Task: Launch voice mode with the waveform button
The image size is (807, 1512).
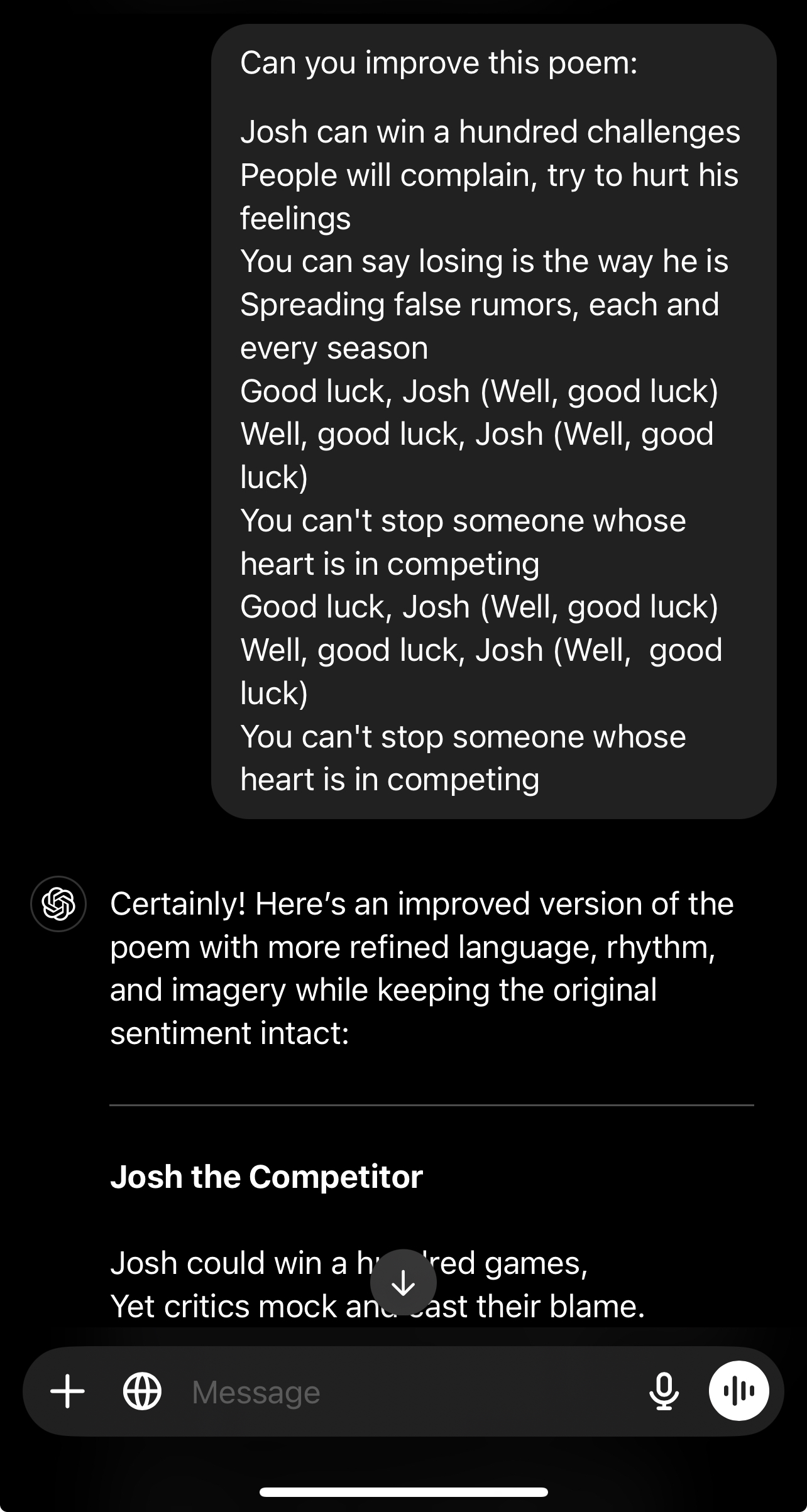Action: [739, 1391]
